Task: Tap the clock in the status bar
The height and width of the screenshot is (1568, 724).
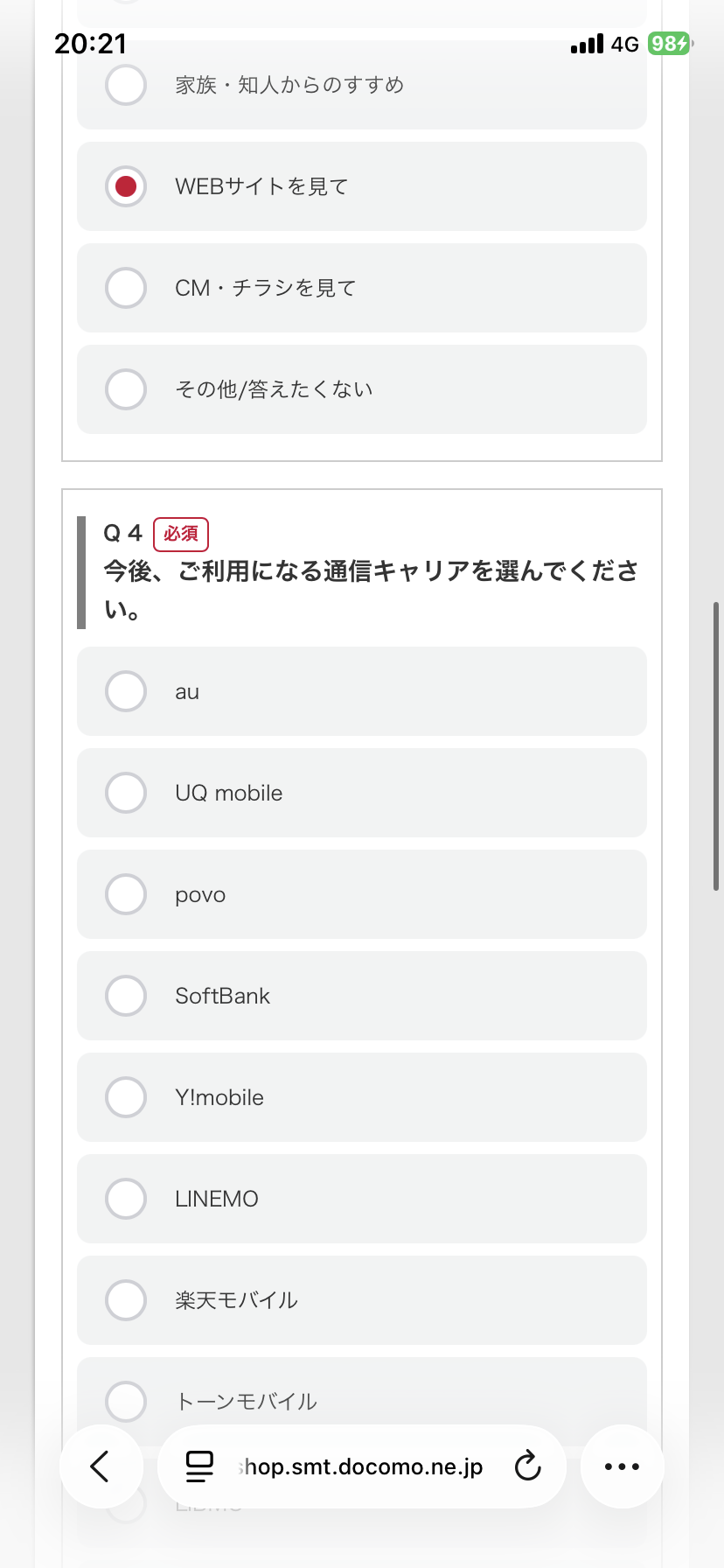Action: pyautogui.click(x=90, y=43)
